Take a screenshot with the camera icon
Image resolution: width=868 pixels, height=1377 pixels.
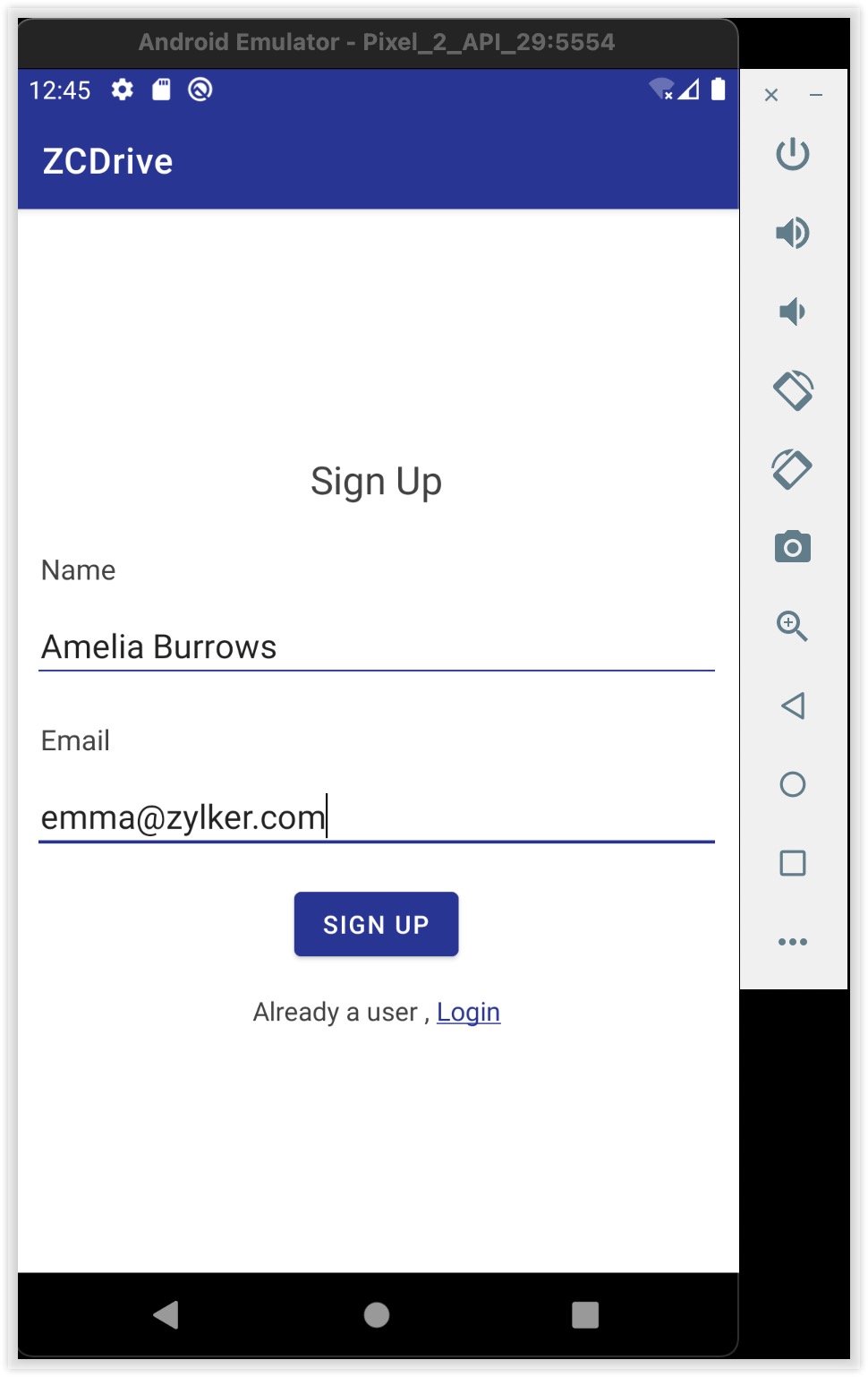(793, 547)
